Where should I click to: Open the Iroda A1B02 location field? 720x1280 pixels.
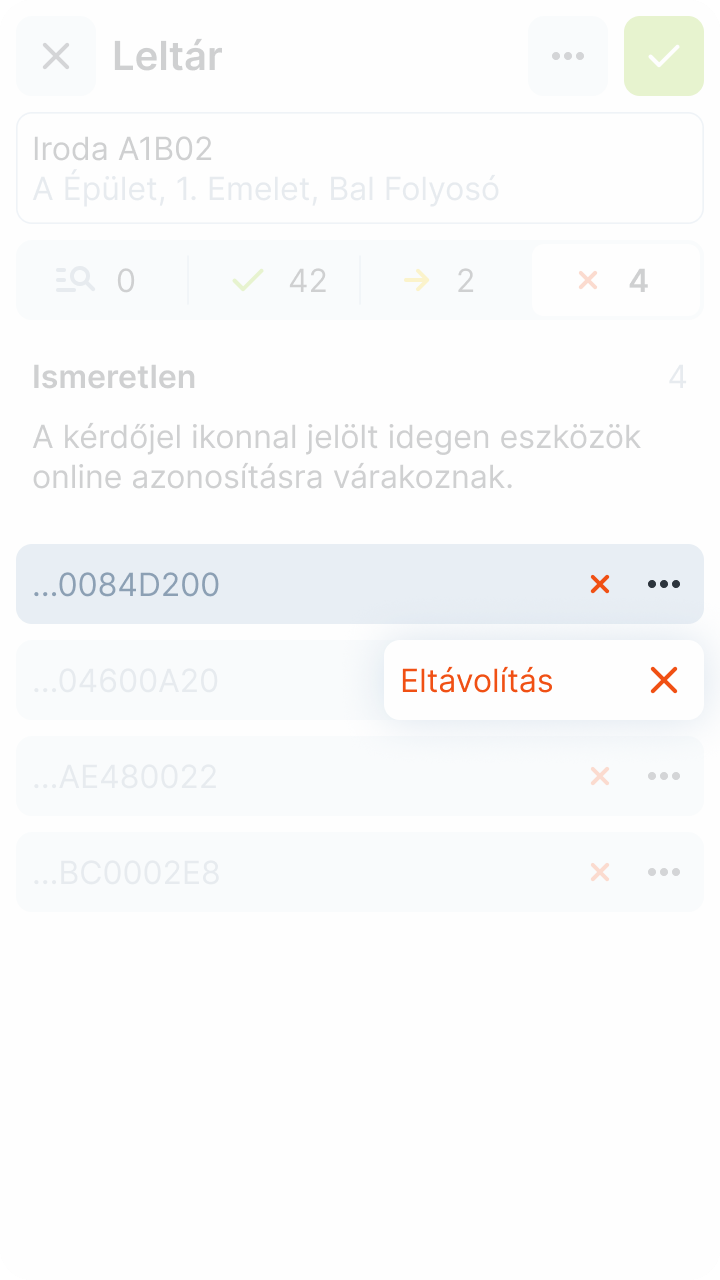point(360,168)
